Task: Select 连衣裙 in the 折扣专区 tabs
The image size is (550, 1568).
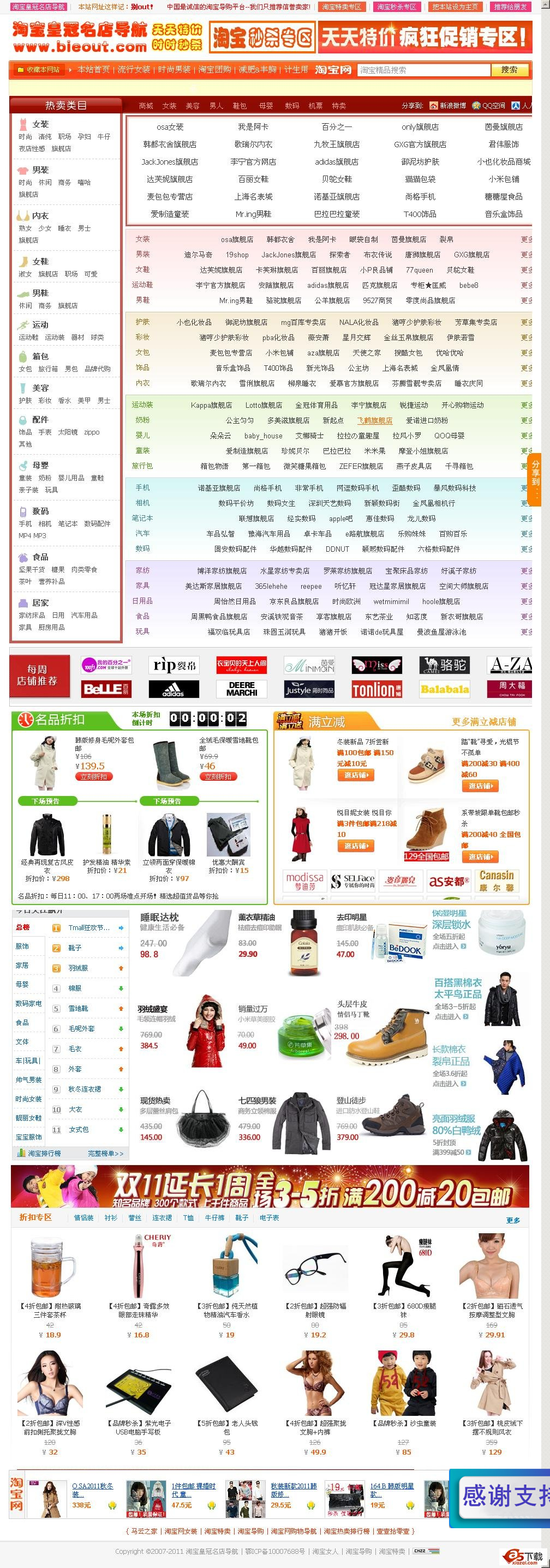Action: point(162,1217)
